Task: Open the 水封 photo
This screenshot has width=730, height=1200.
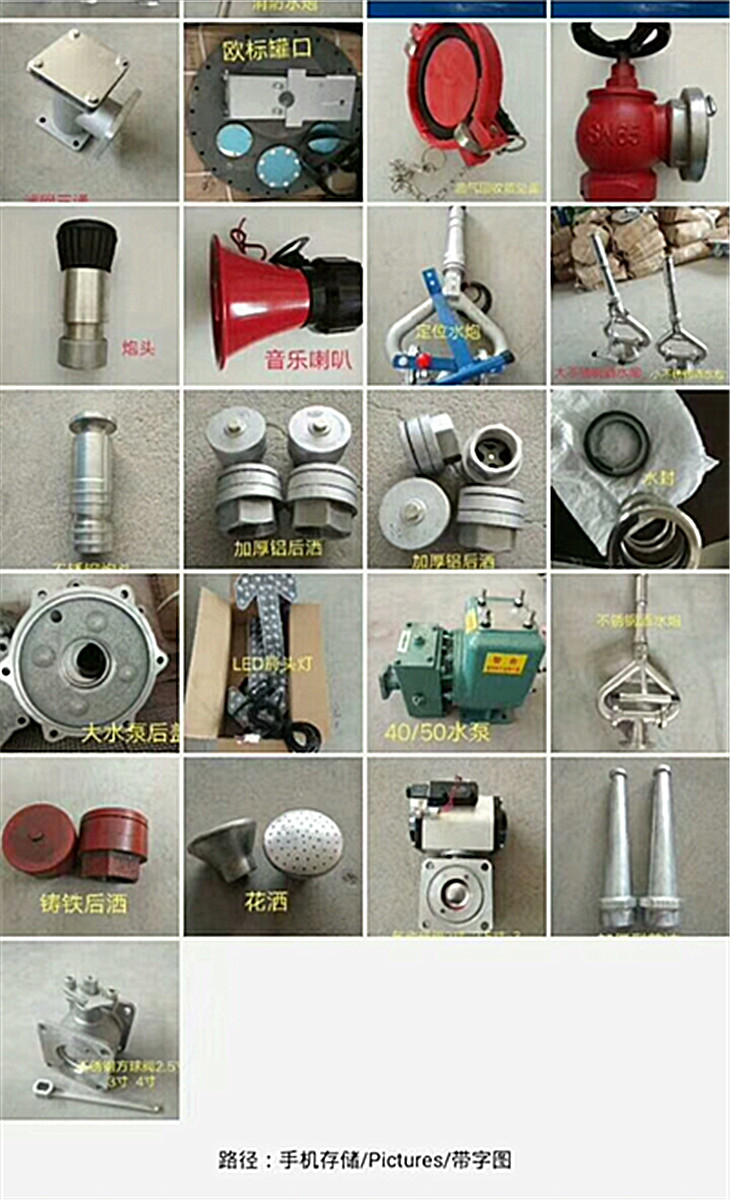Action: click(640, 479)
